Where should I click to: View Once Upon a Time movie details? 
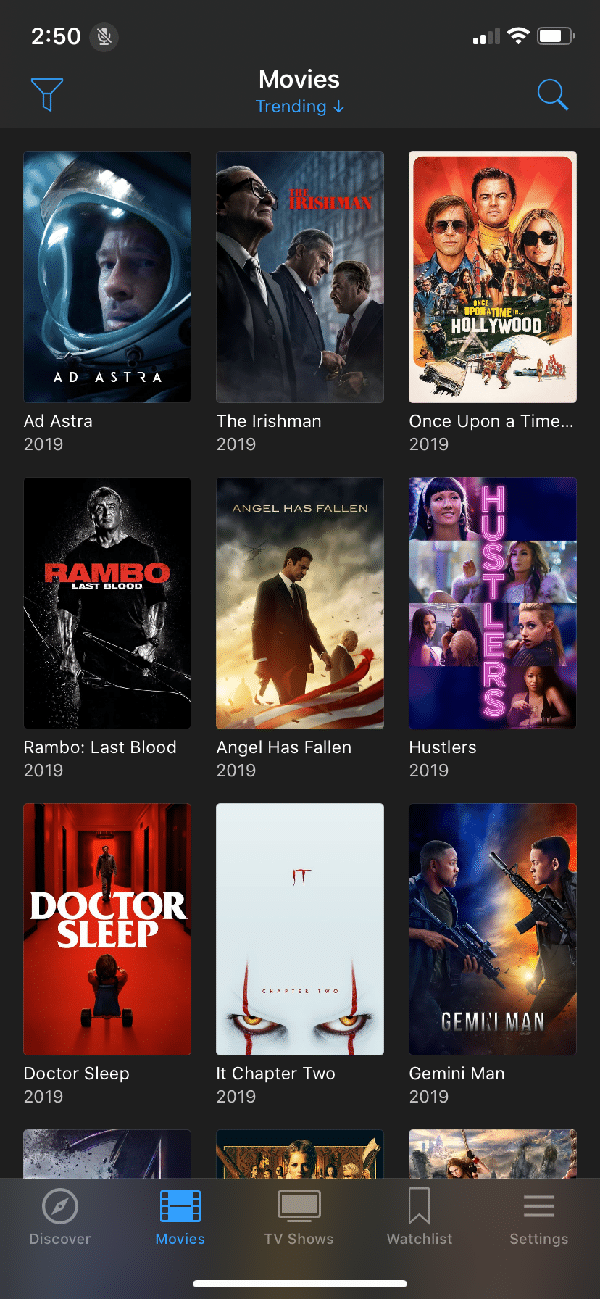pos(493,277)
